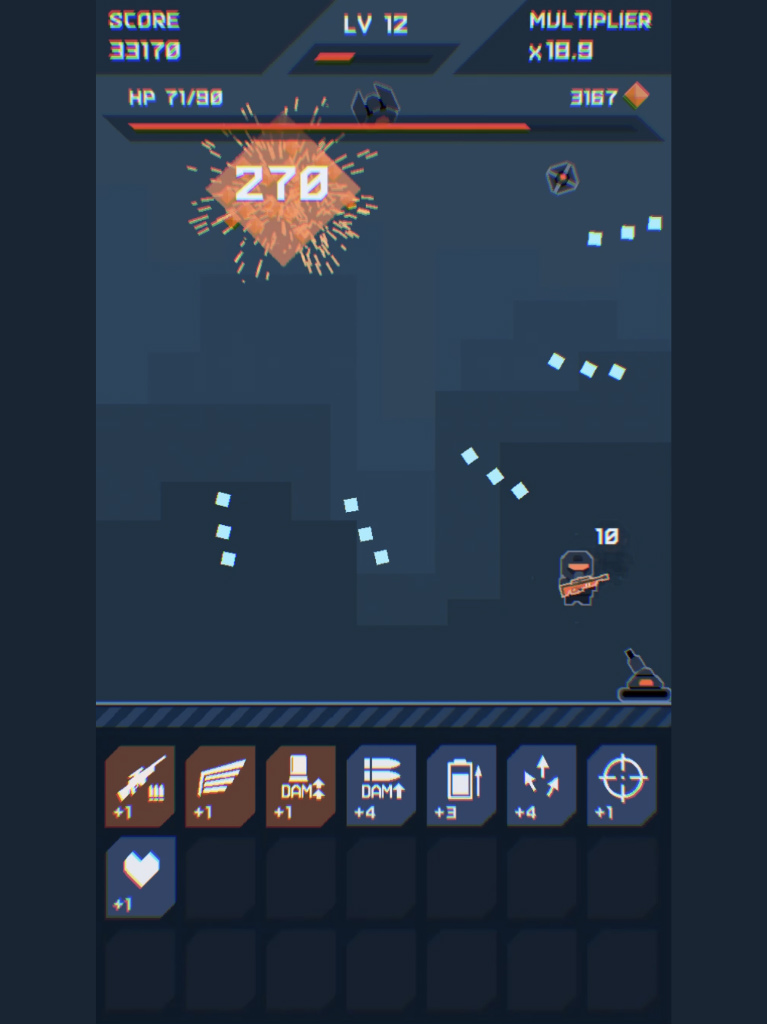Choose the bullet DAM +4 upgrade

point(381,786)
